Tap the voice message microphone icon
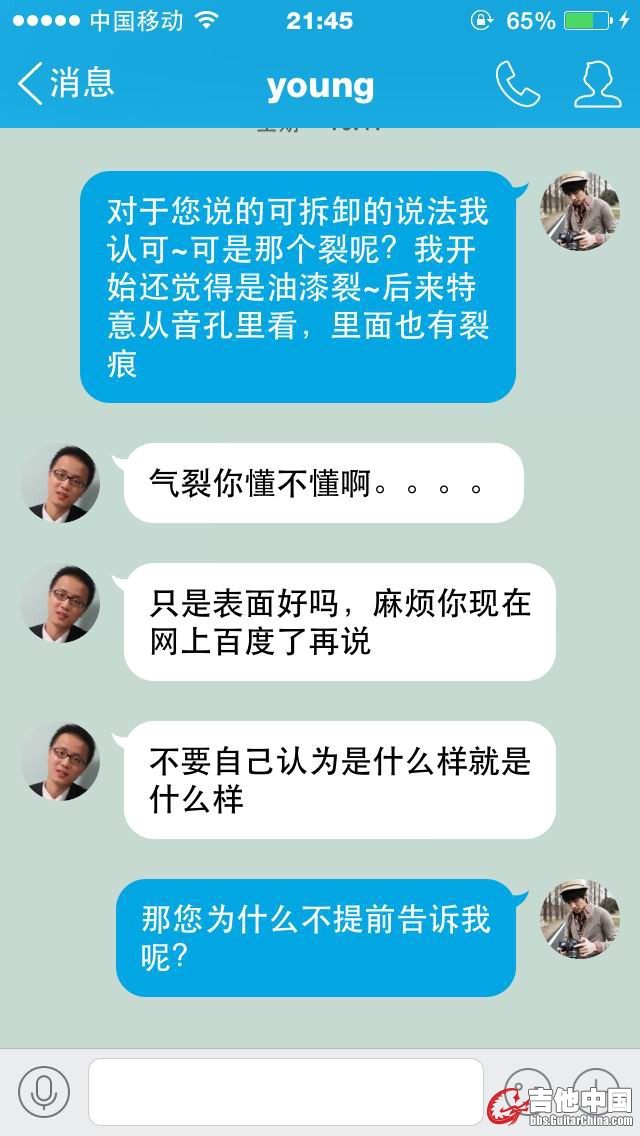The image size is (640, 1136). (x=44, y=1092)
